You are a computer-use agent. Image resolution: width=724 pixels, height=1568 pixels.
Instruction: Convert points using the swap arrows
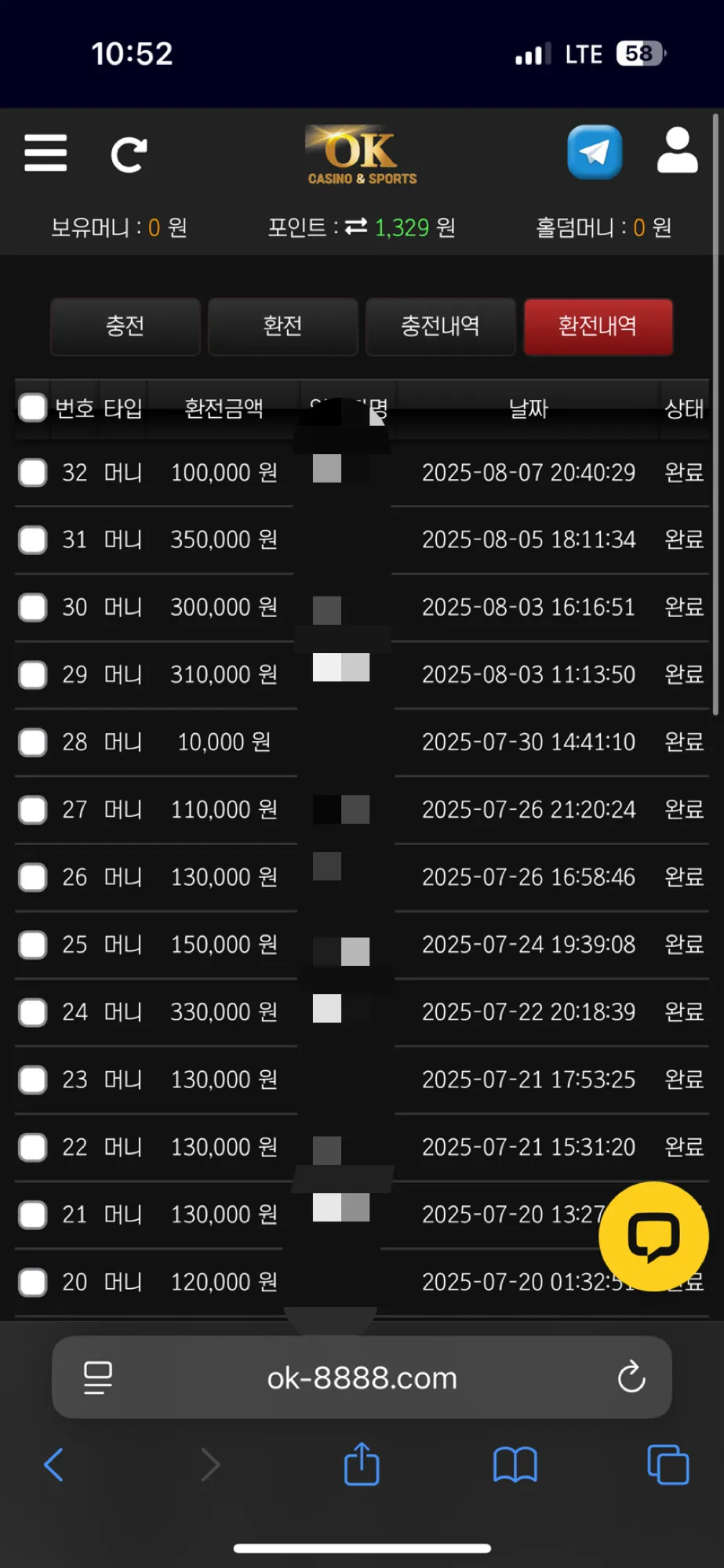click(356, 227)
